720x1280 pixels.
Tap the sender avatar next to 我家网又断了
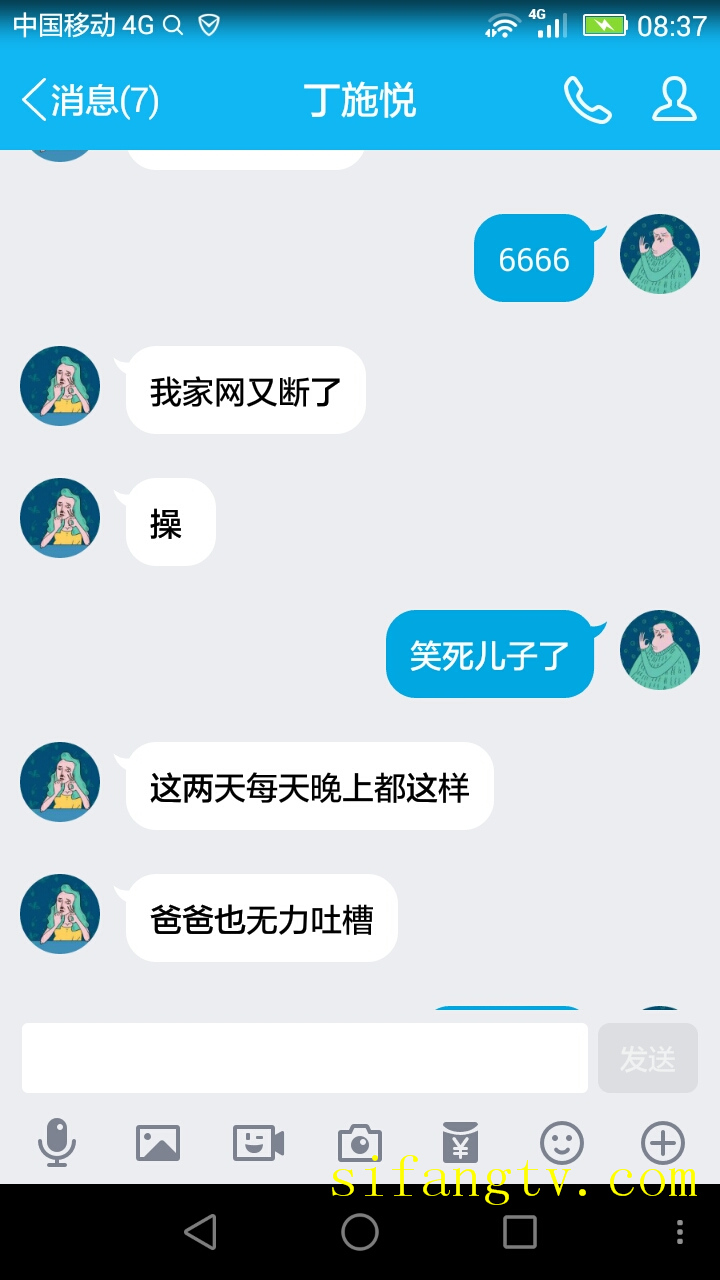[x=60, y=386]
